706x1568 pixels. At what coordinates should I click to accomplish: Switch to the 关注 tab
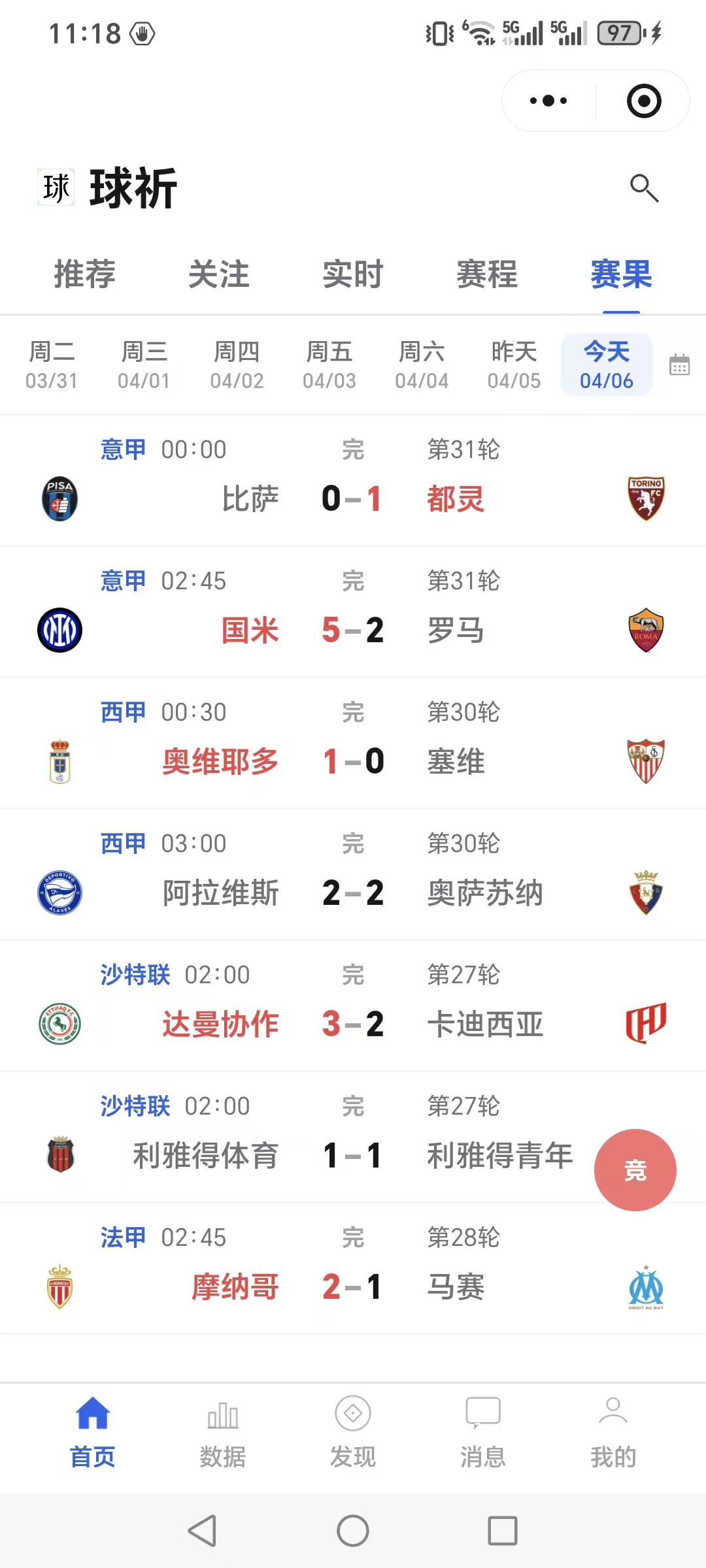click(x=218, y=274)
